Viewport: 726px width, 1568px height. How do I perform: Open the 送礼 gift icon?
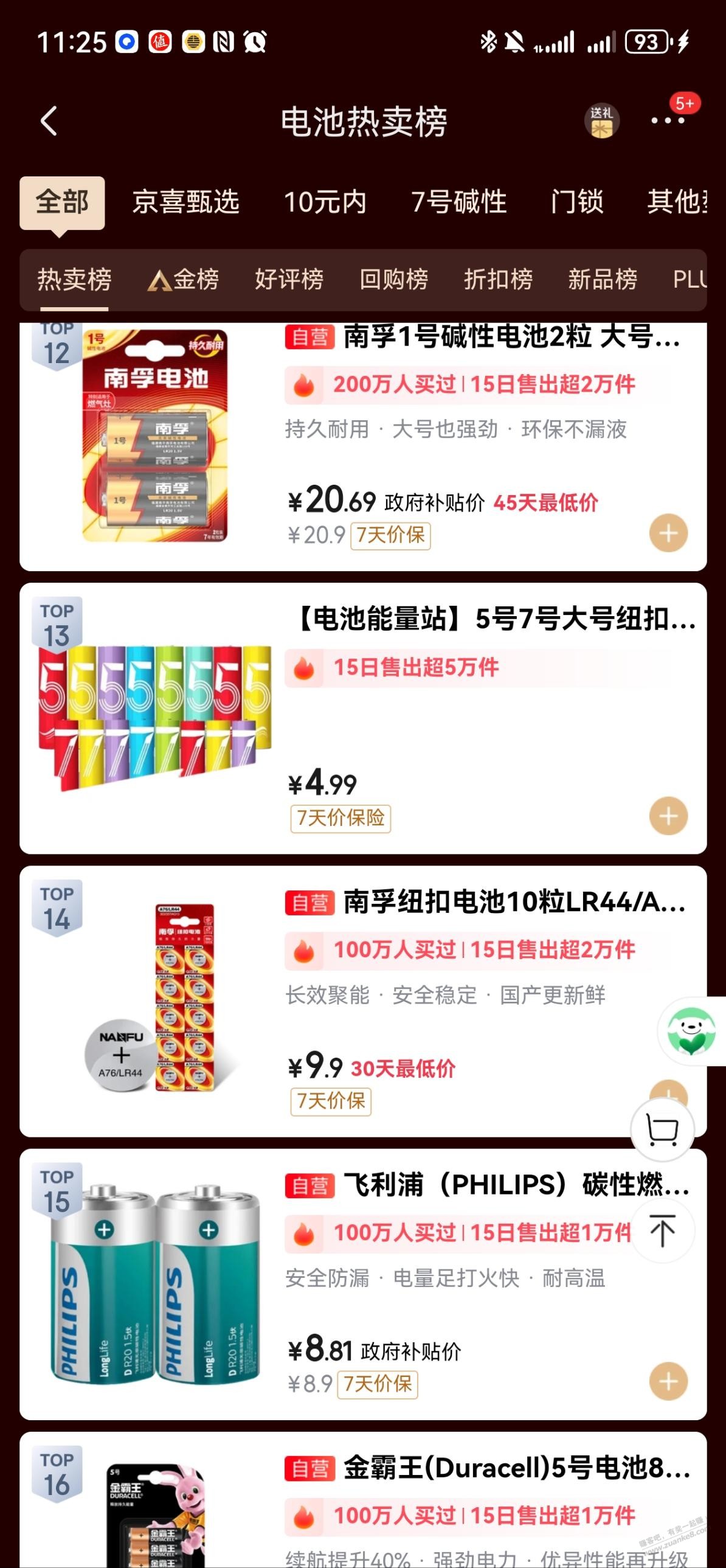coord(601,120)
